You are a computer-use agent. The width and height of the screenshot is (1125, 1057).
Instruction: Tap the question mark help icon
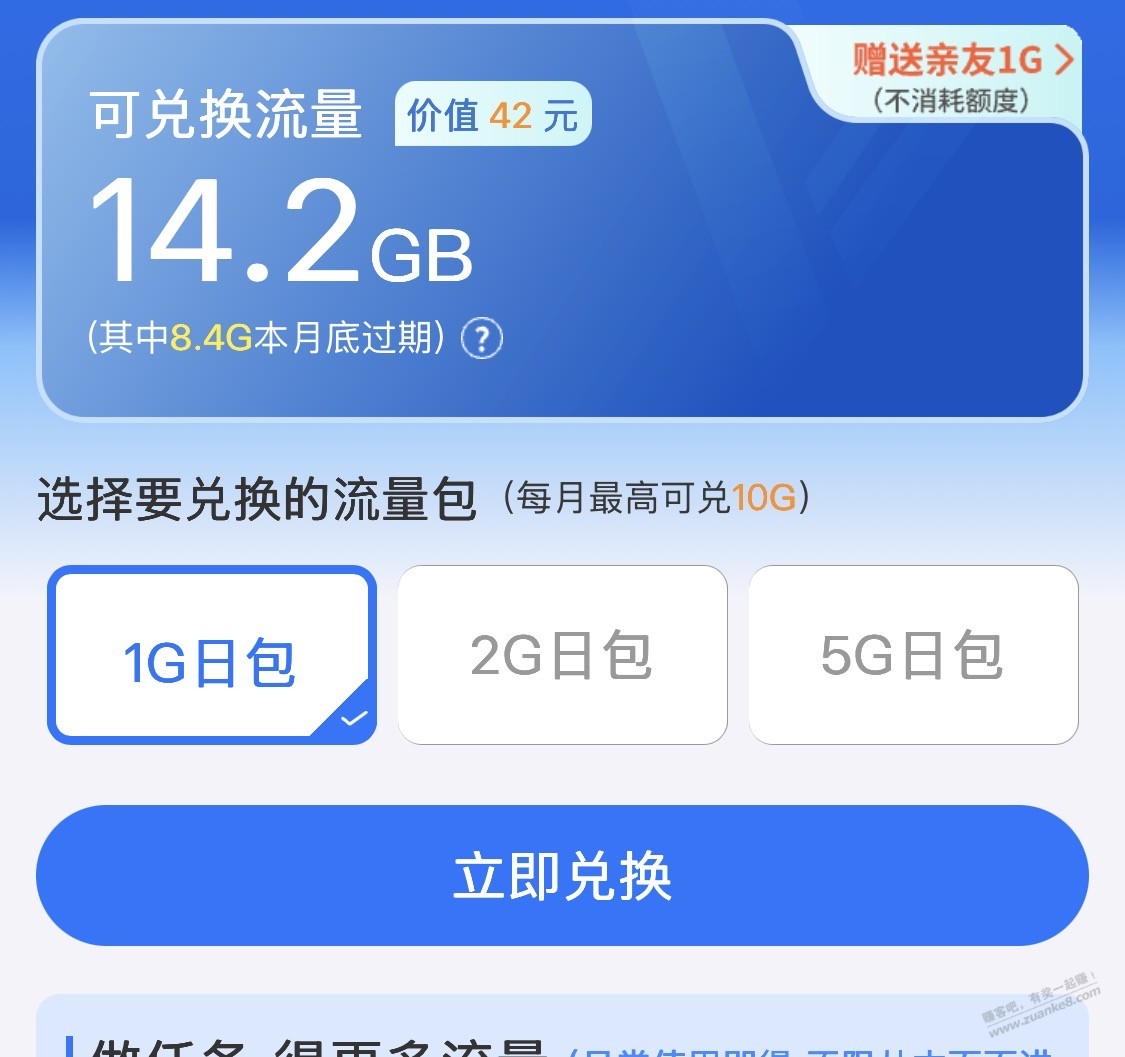point(482,339)
